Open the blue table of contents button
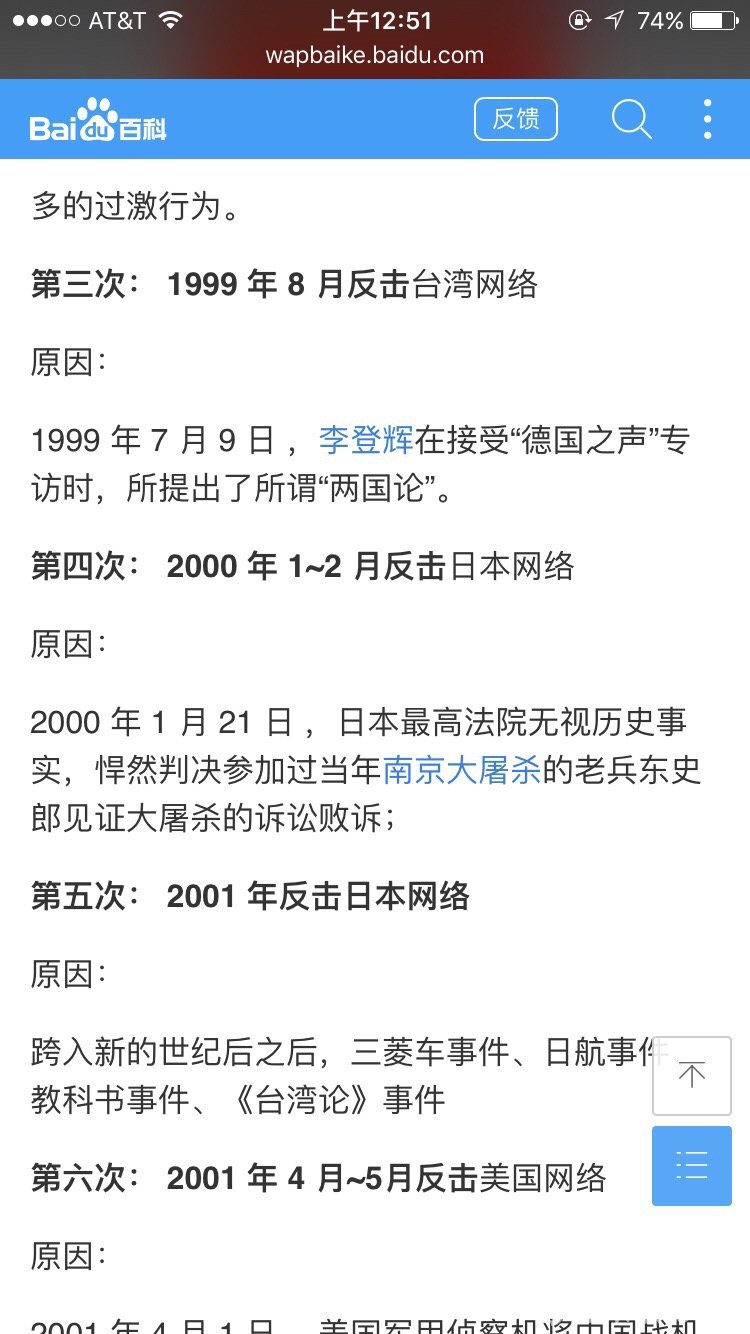750x1334 pixels. click(x=691, y=1165)
